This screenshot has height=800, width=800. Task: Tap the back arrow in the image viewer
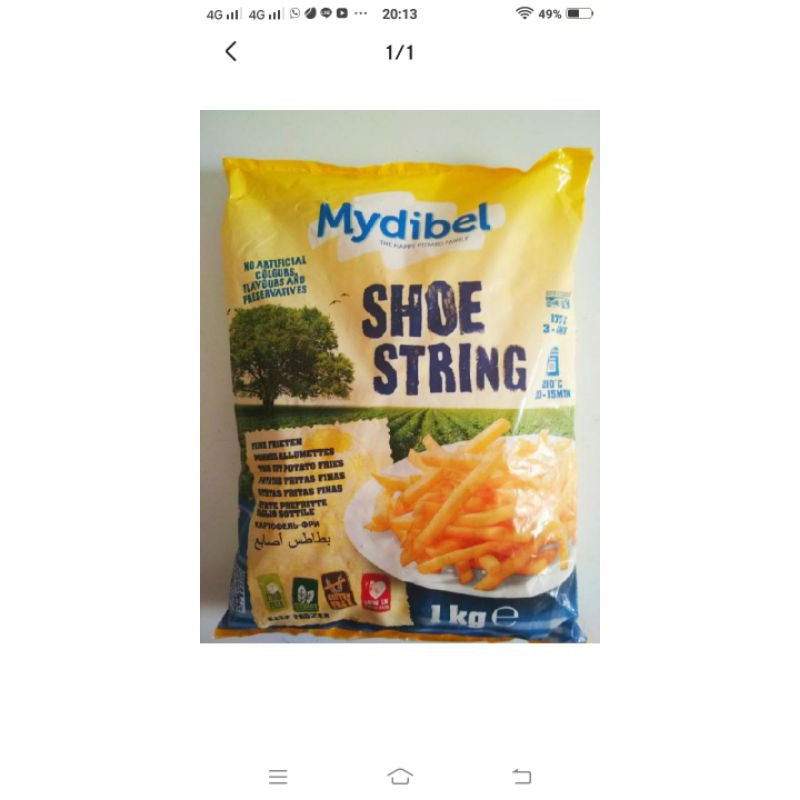click(231, 52)
